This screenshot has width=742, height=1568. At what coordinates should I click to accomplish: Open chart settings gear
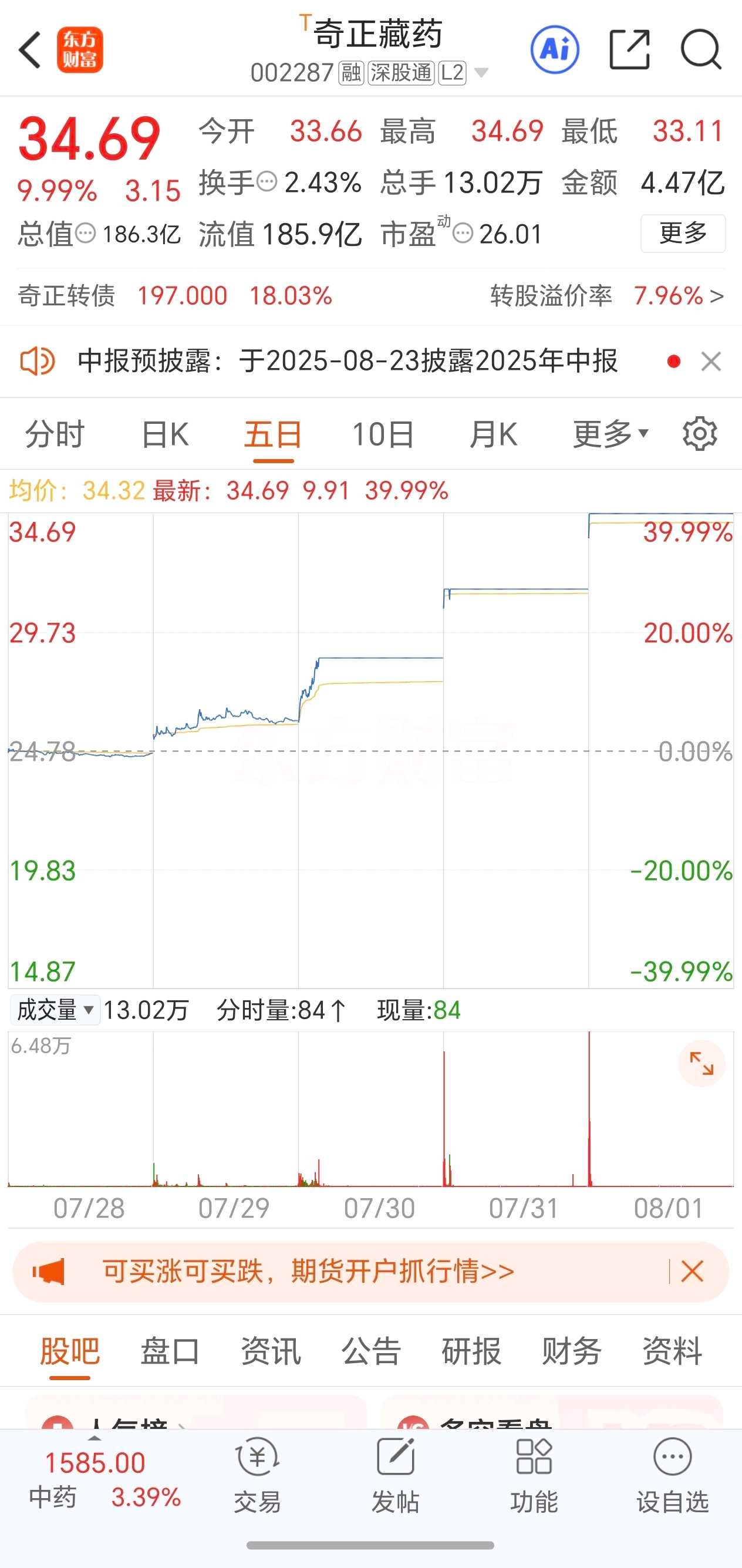(x=699, y=434)
